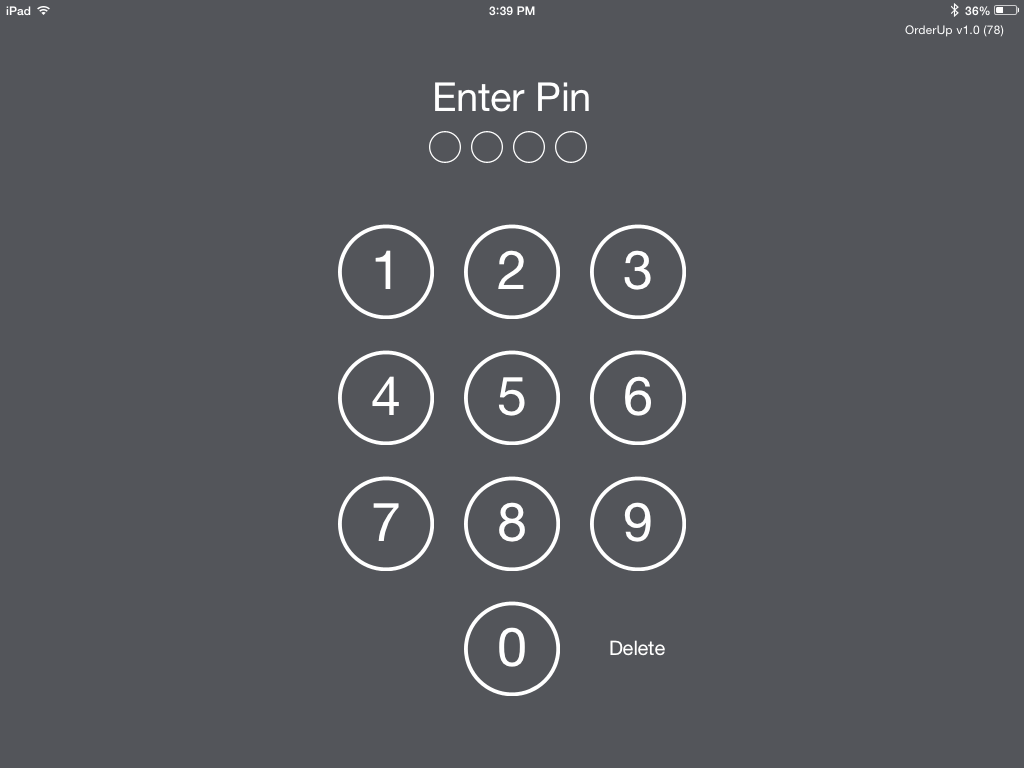
Task: Enter digit 9 on the keypad
Action: coord(638,523)
